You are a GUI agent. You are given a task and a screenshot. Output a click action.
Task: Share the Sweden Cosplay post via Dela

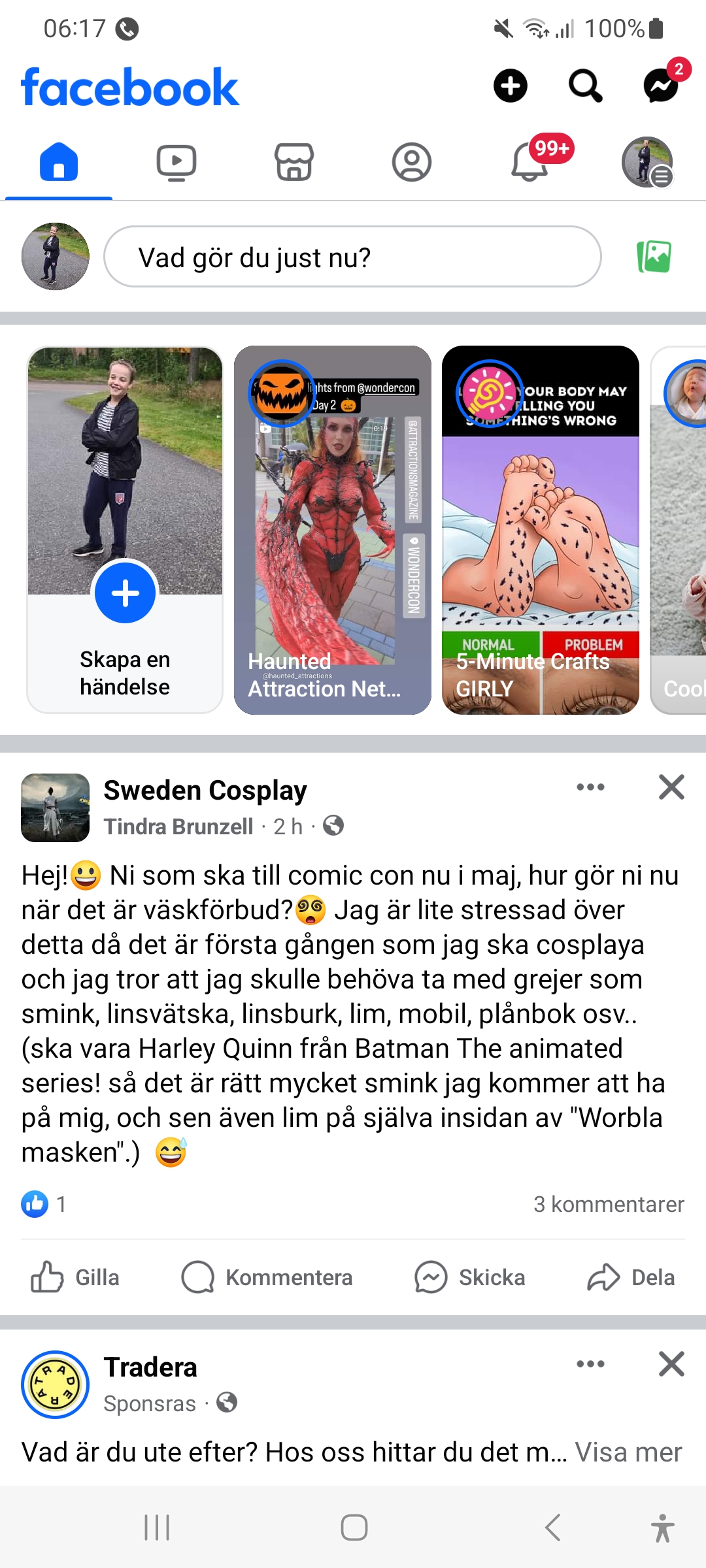click(631, 1277)
